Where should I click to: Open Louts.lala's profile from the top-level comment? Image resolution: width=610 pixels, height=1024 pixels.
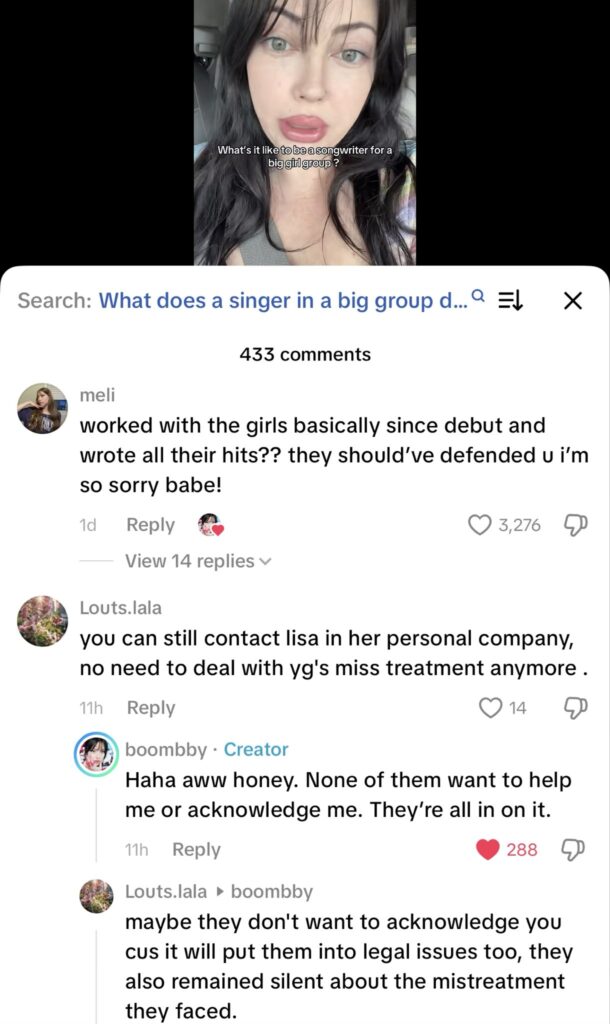(43, 620)
